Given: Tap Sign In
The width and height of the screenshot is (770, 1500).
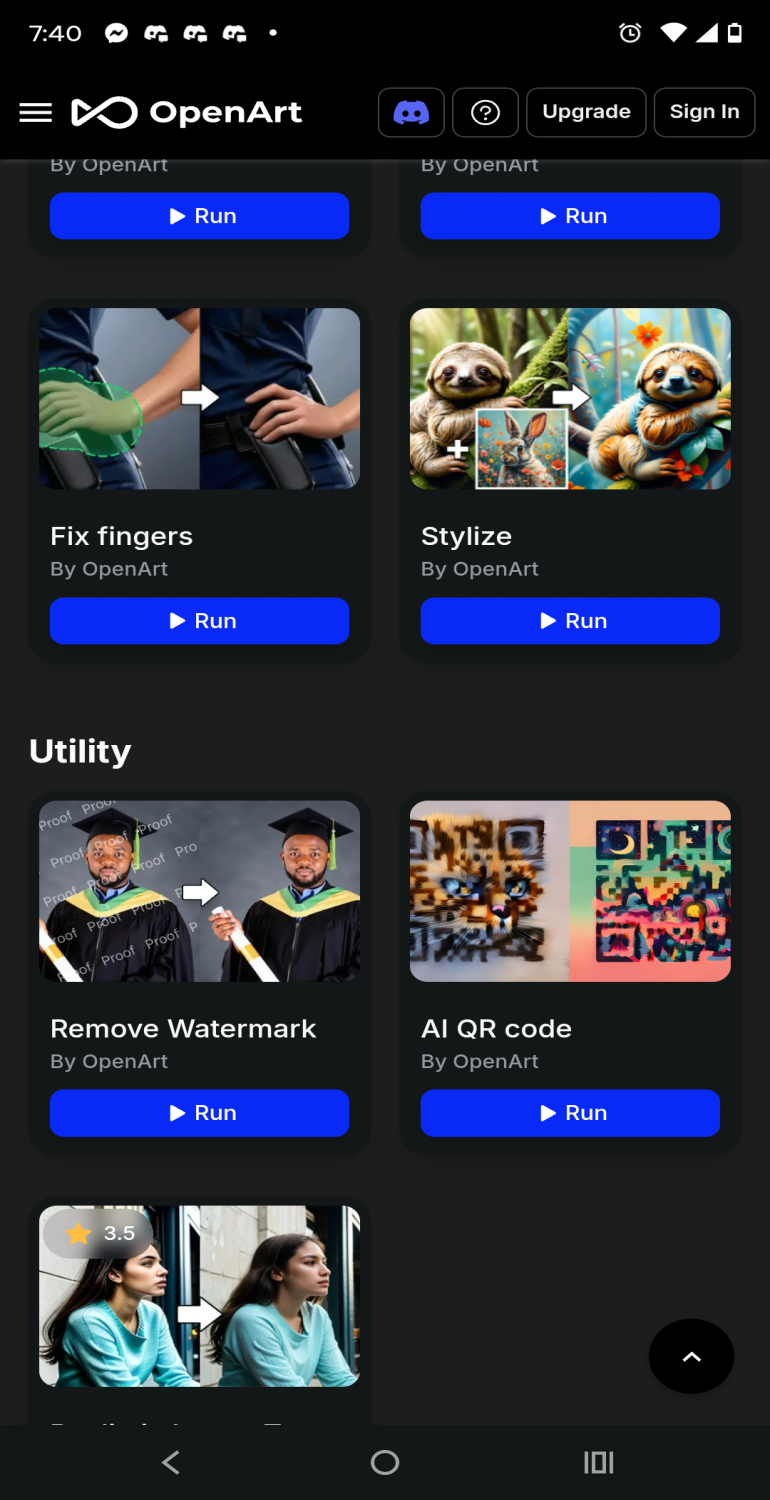Looking at the screenshot, I should (x=704, y=112).
